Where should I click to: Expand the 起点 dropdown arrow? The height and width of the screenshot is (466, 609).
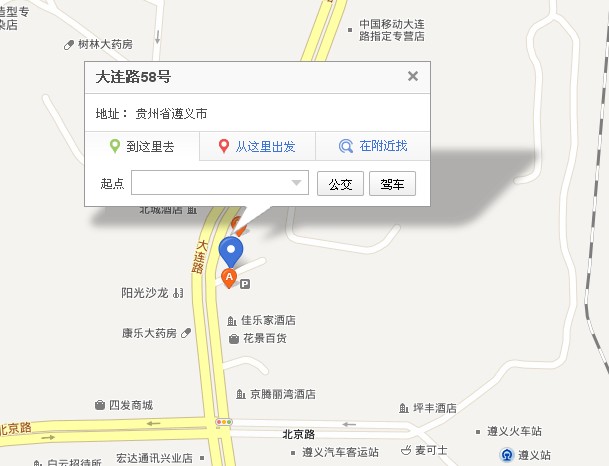(x=297, y=183)
